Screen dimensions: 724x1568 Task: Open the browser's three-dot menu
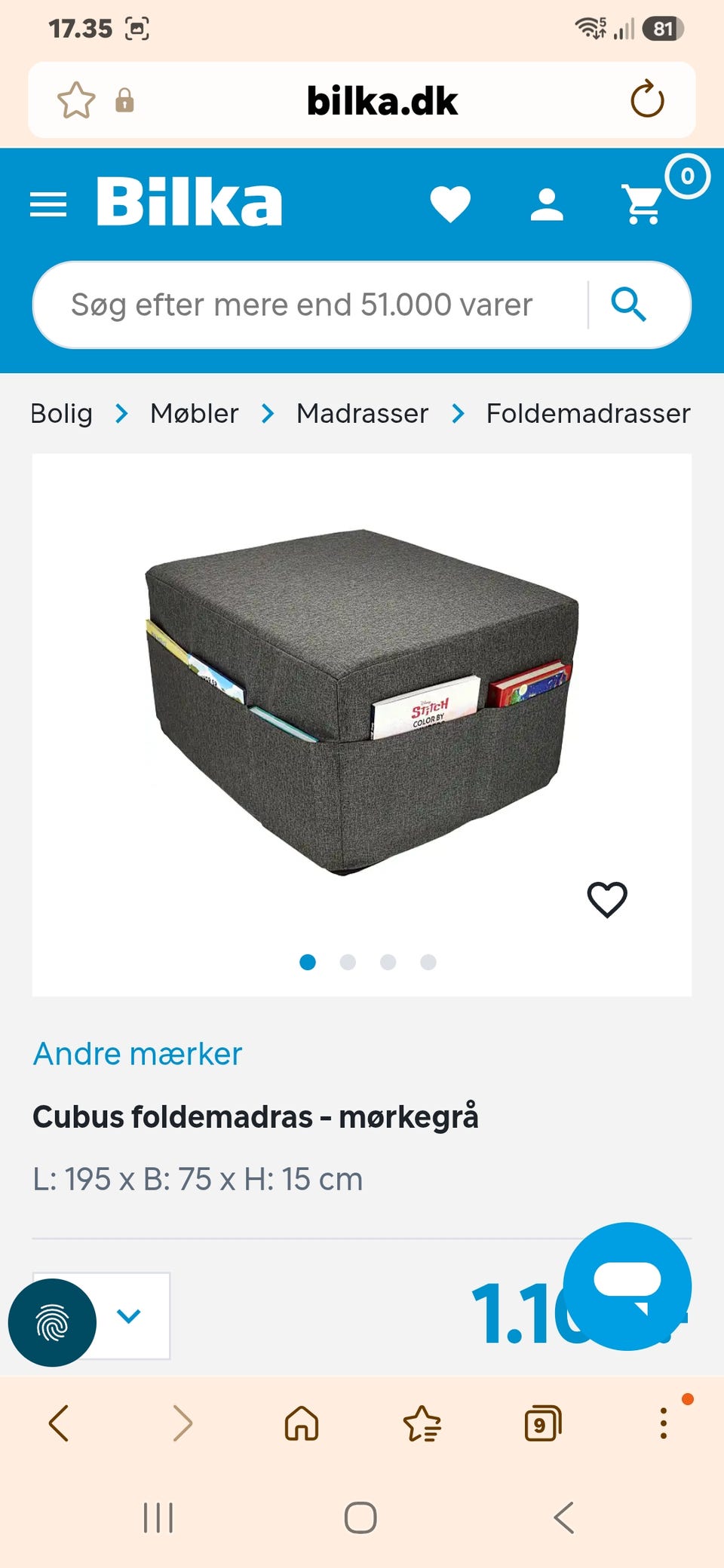(x=663, y=1423)
